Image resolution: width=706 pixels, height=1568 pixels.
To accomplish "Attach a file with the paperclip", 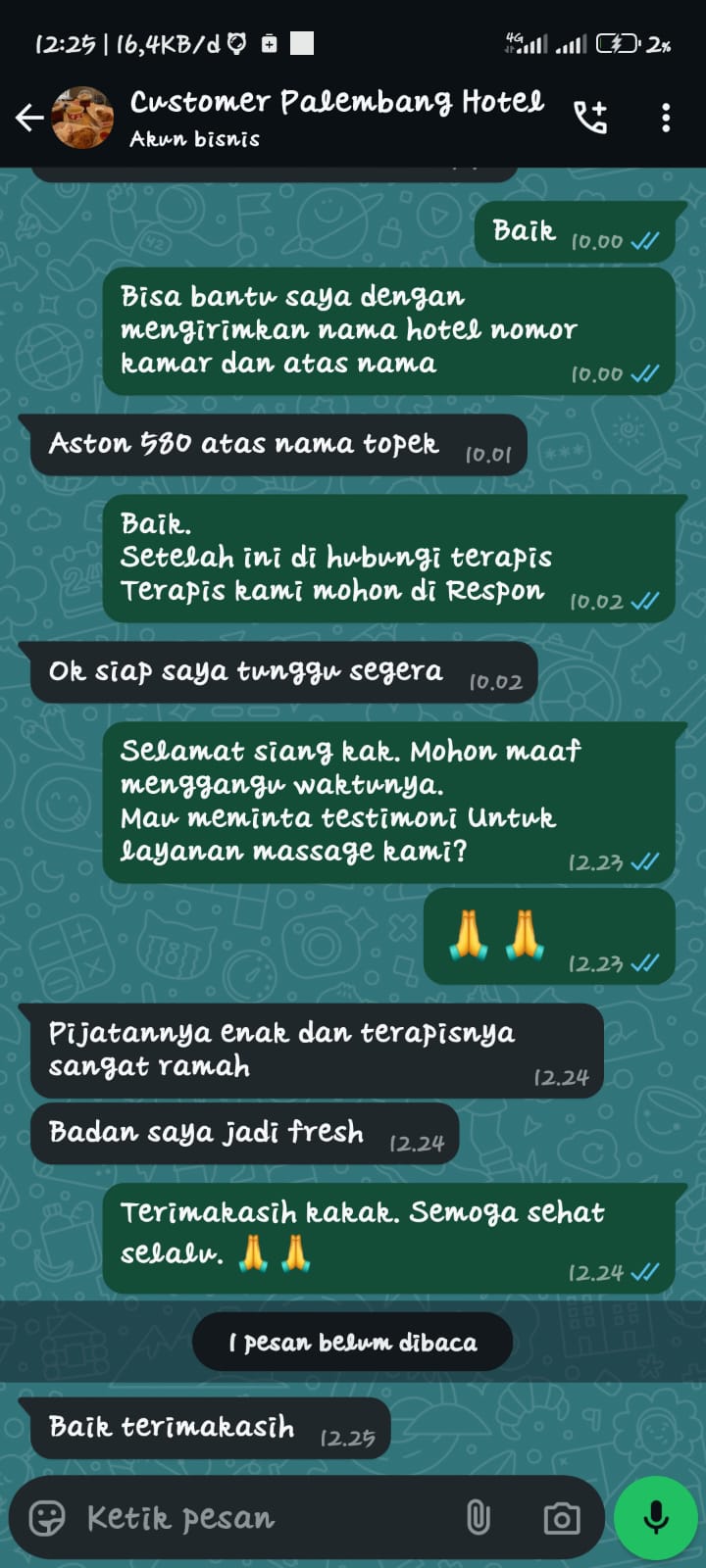I will [x=478, y=1518].
